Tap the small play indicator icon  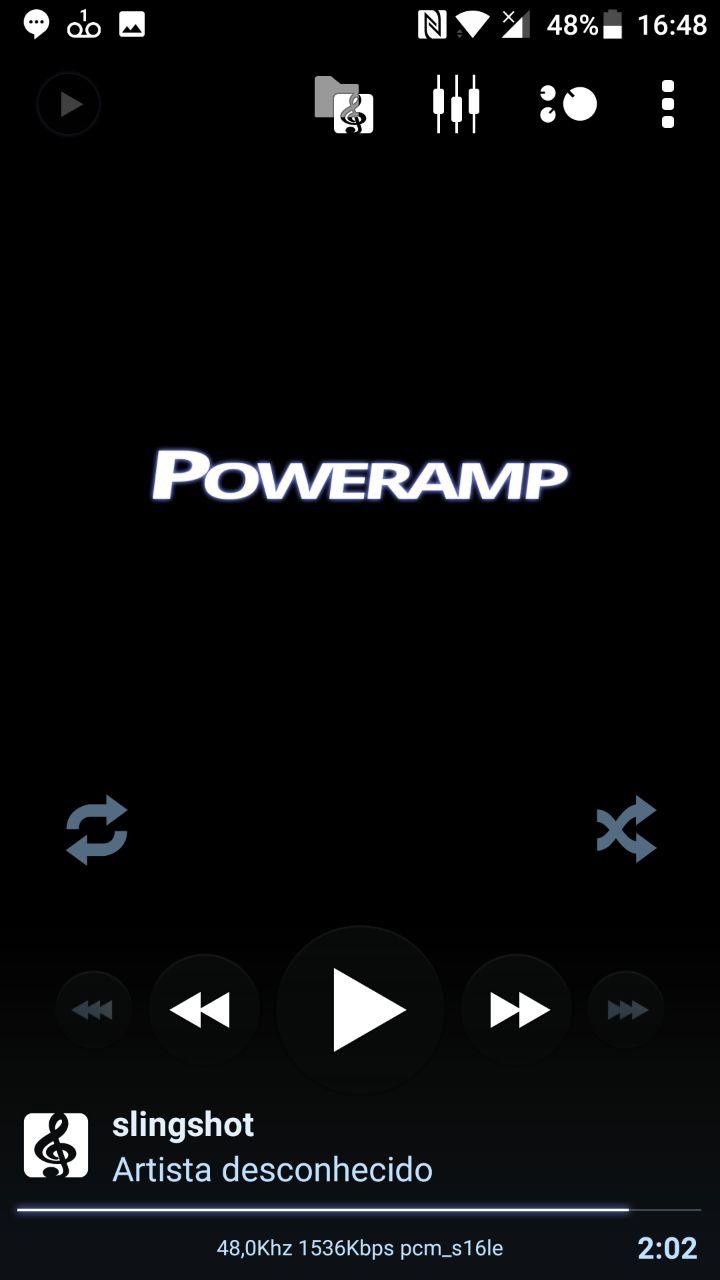tap(69, 104)
